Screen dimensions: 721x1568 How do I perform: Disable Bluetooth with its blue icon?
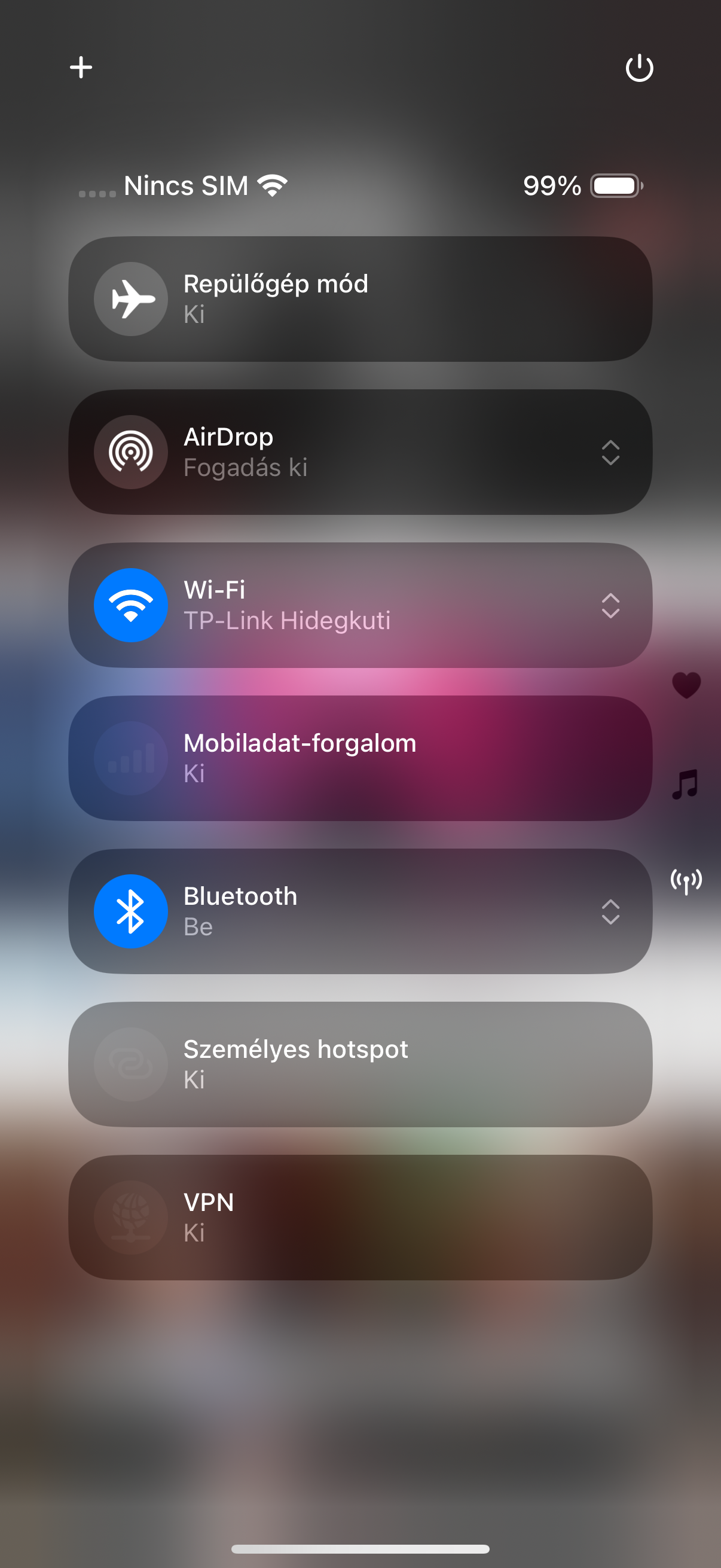tap(131, 911)
